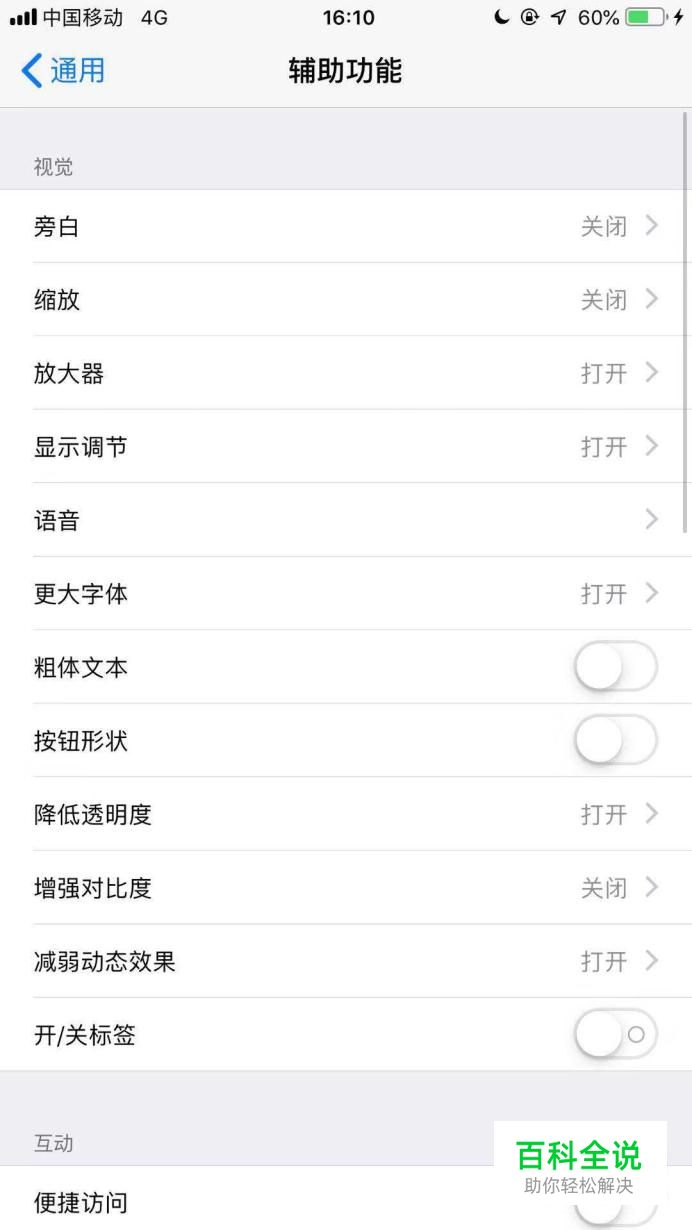Open 增强对比度 options

pyautogui.click(x=346, y=888)
